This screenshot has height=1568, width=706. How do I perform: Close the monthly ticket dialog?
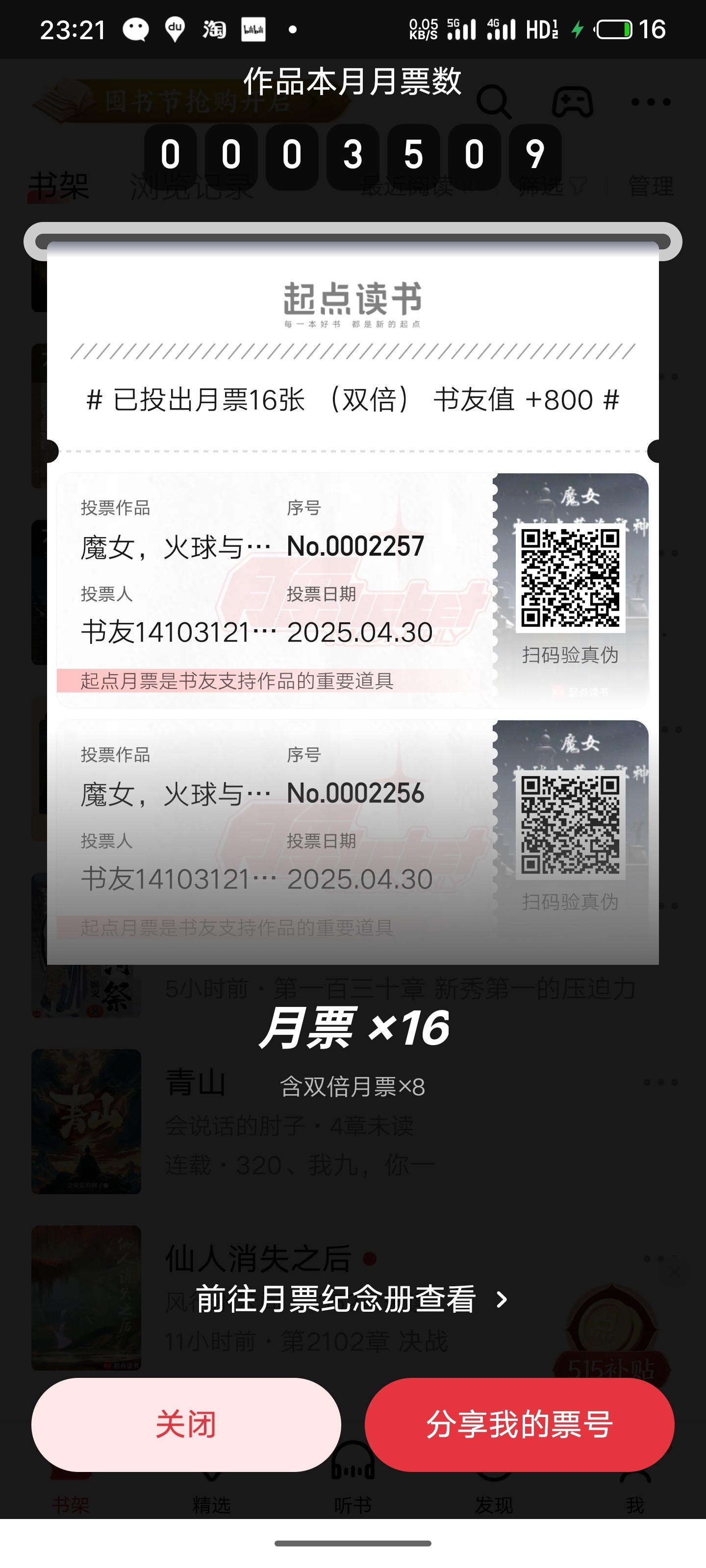click(186, 1424)
